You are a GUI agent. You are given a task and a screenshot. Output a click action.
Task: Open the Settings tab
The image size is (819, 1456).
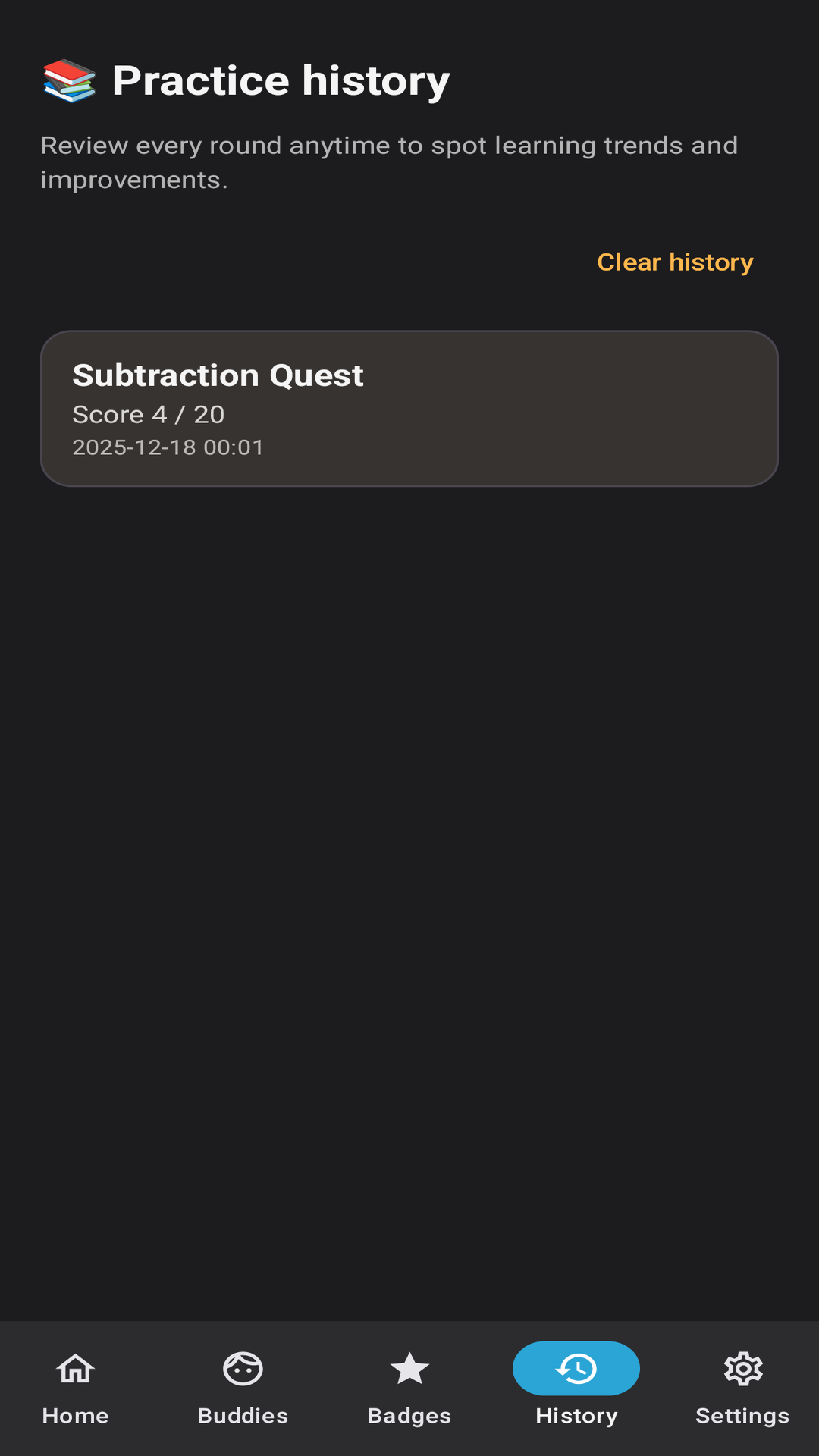point(742,1388)
